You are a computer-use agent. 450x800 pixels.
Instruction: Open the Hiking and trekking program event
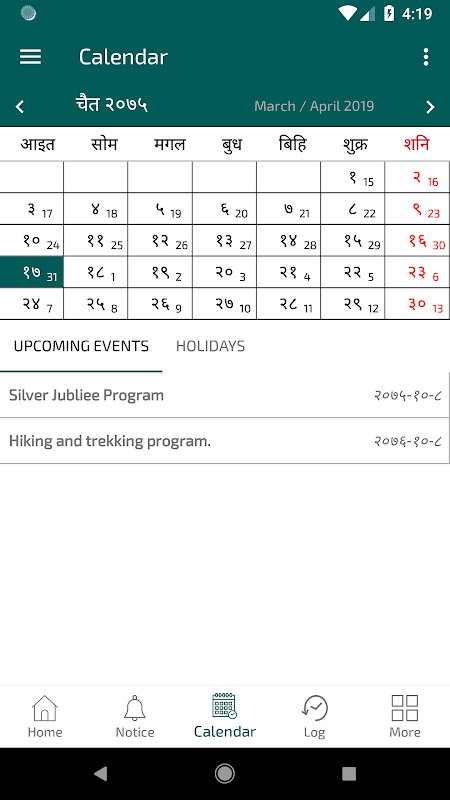coord(225,441)
